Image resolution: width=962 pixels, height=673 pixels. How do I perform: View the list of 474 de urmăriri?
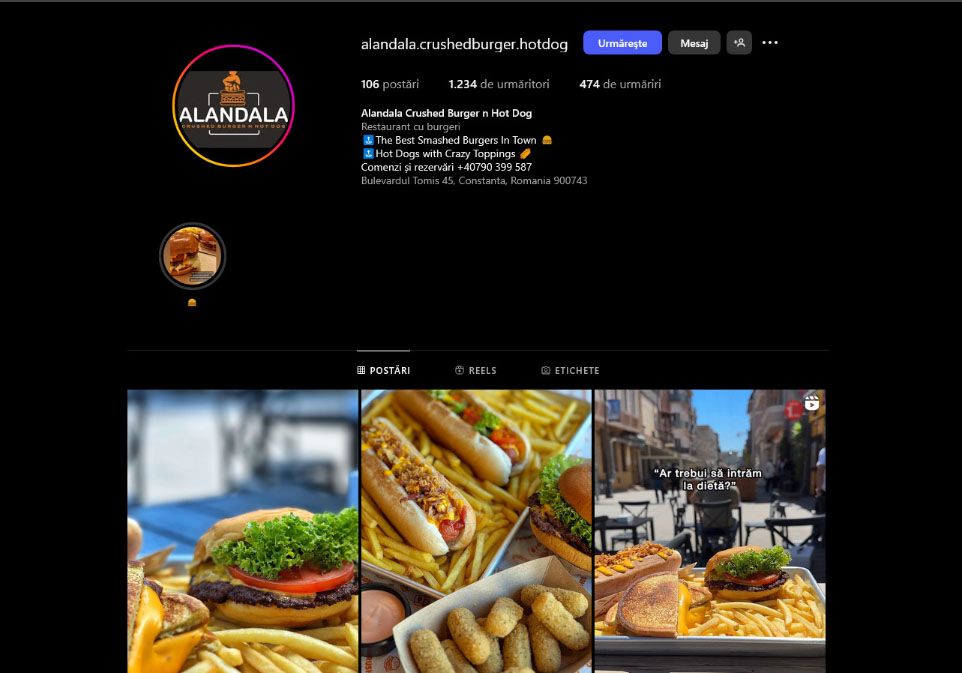pyautogui.click(x=619, y=84)
